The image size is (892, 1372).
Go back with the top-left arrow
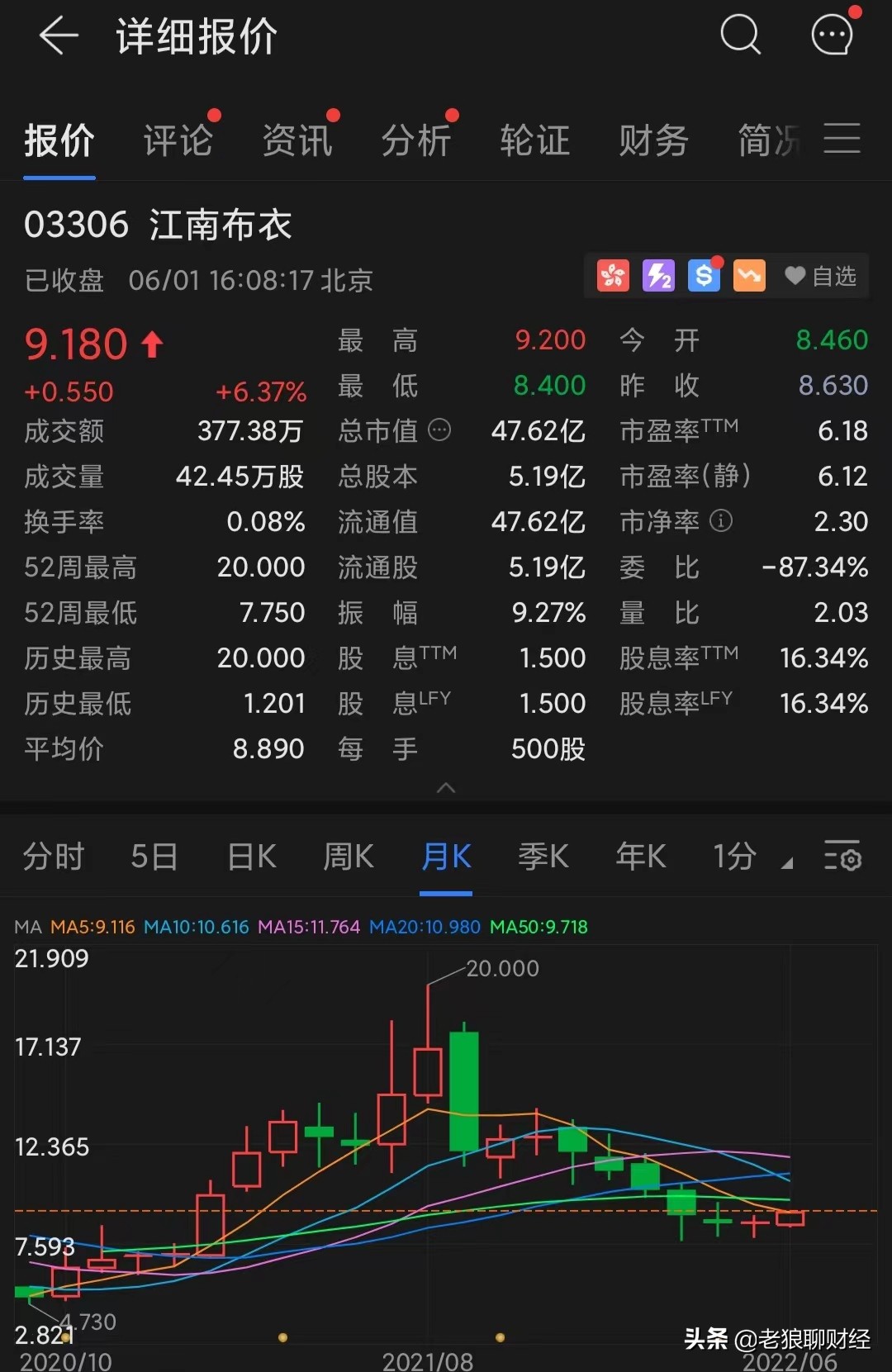pos(58,36)
